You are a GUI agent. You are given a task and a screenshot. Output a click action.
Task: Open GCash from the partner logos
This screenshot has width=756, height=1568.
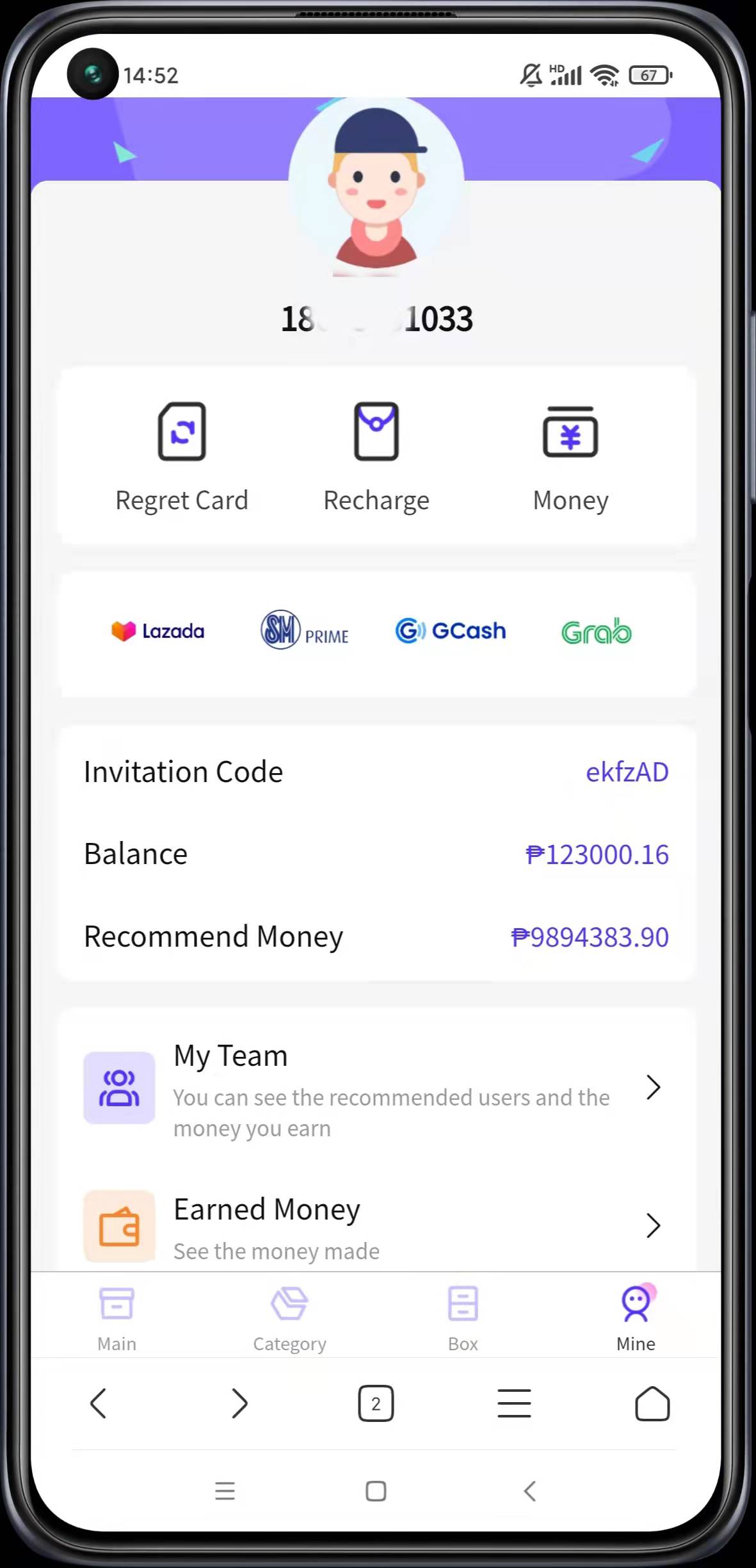tap(450, 631)
